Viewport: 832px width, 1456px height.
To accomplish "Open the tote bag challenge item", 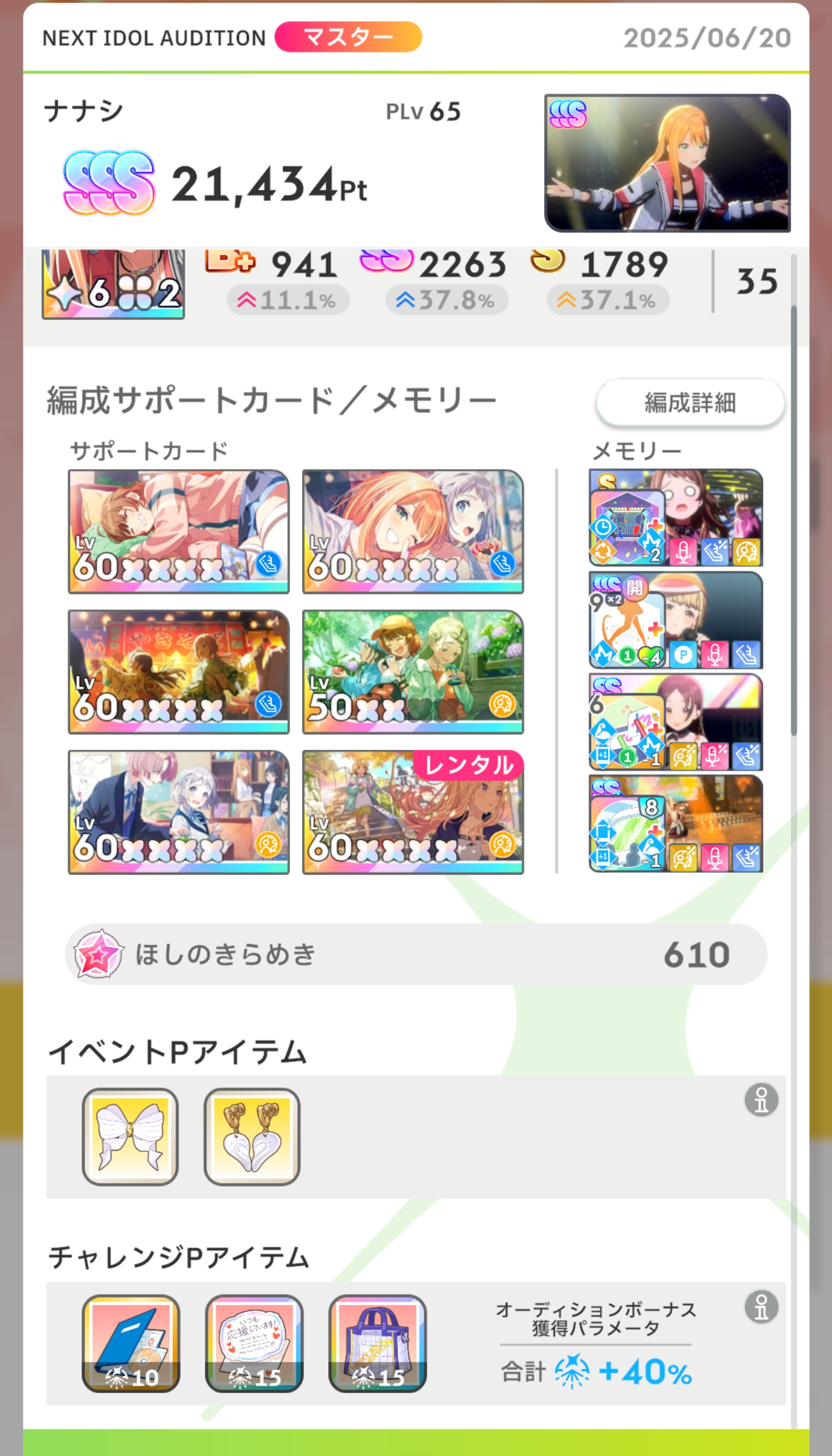I will (x=377, y=1343).
